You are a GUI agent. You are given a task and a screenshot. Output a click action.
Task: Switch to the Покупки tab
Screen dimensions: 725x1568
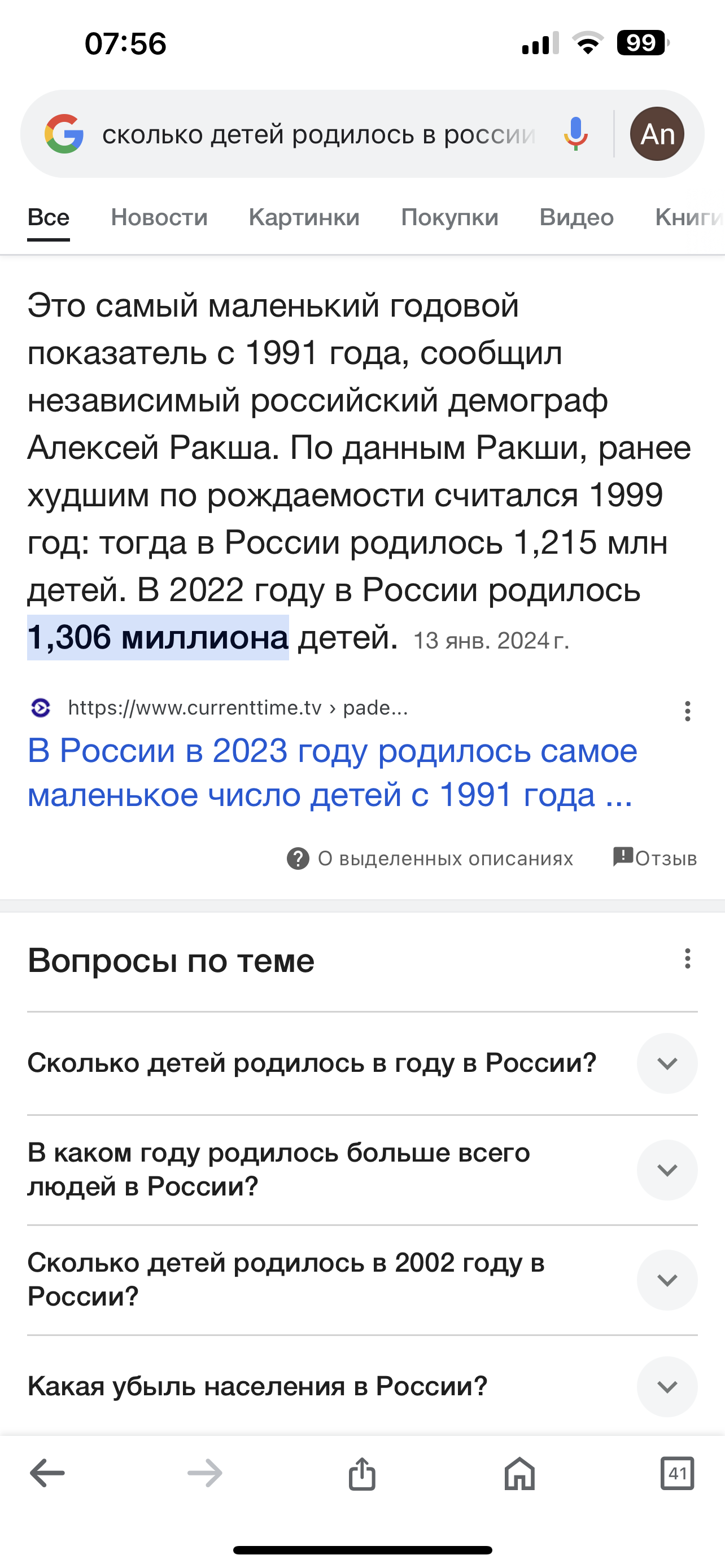pos(449,217)
